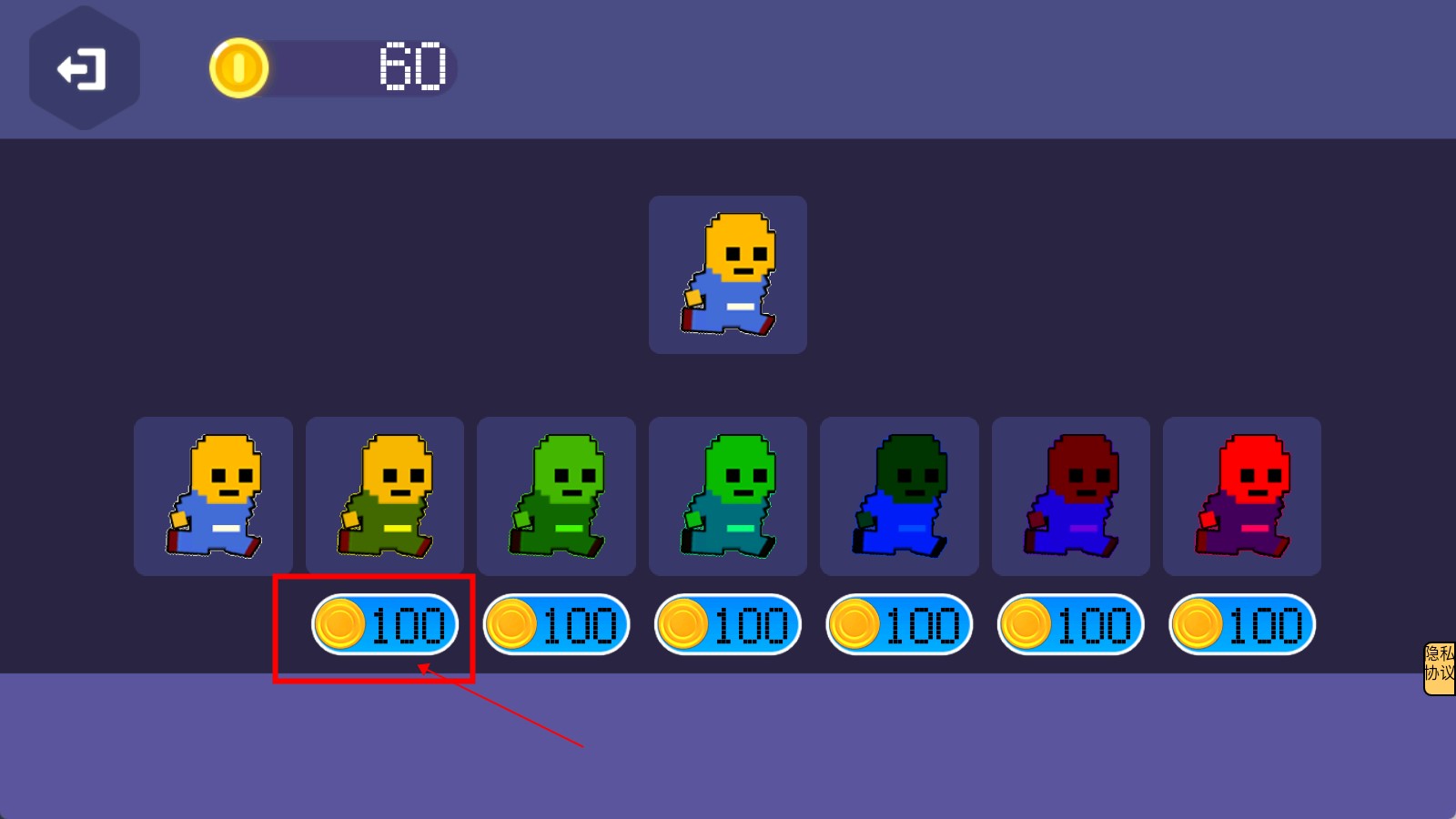Open the 隐私协议 privacy agreement
This screenshot has width=1456, height=819.
[x=1439, y=668]
